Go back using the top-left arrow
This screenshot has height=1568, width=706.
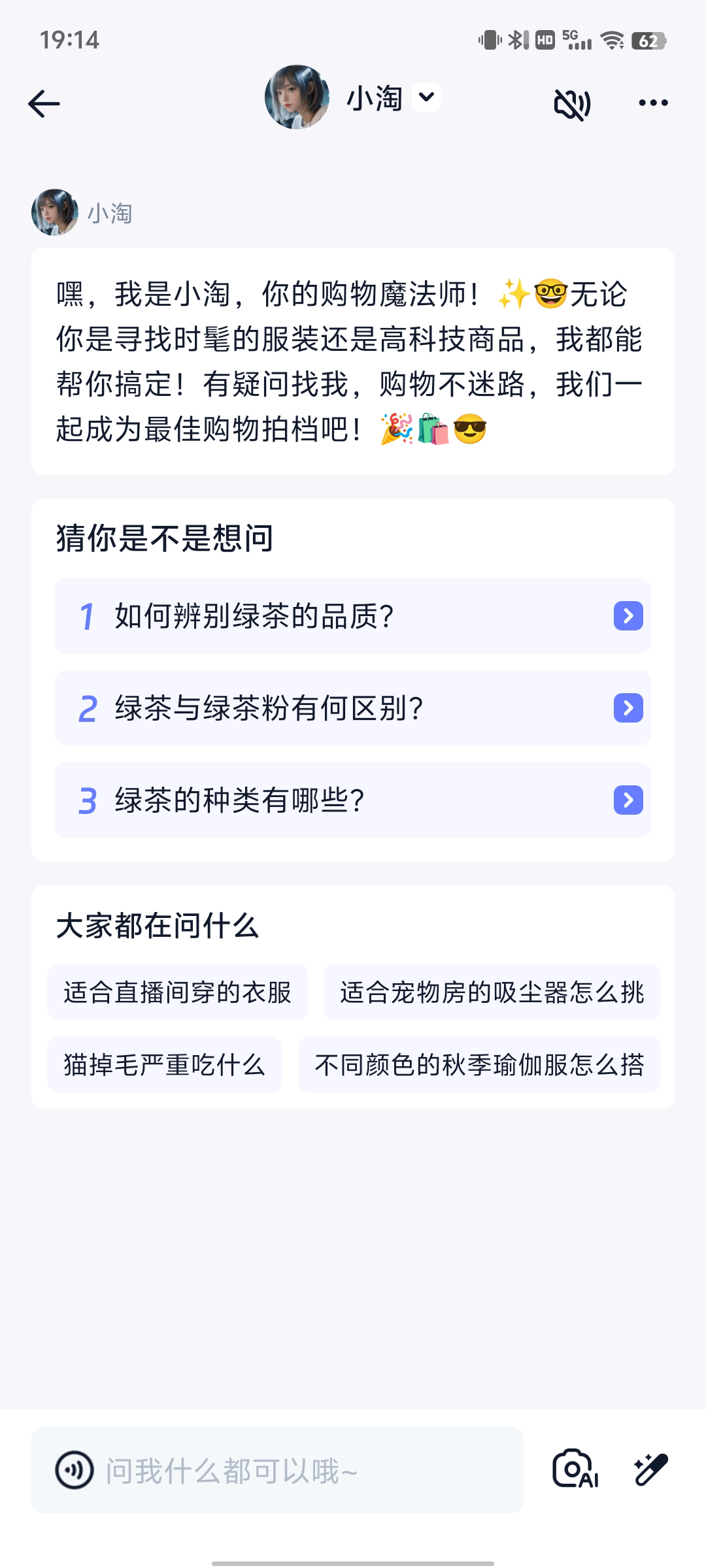pyautogui.click(x=44, y=103)
